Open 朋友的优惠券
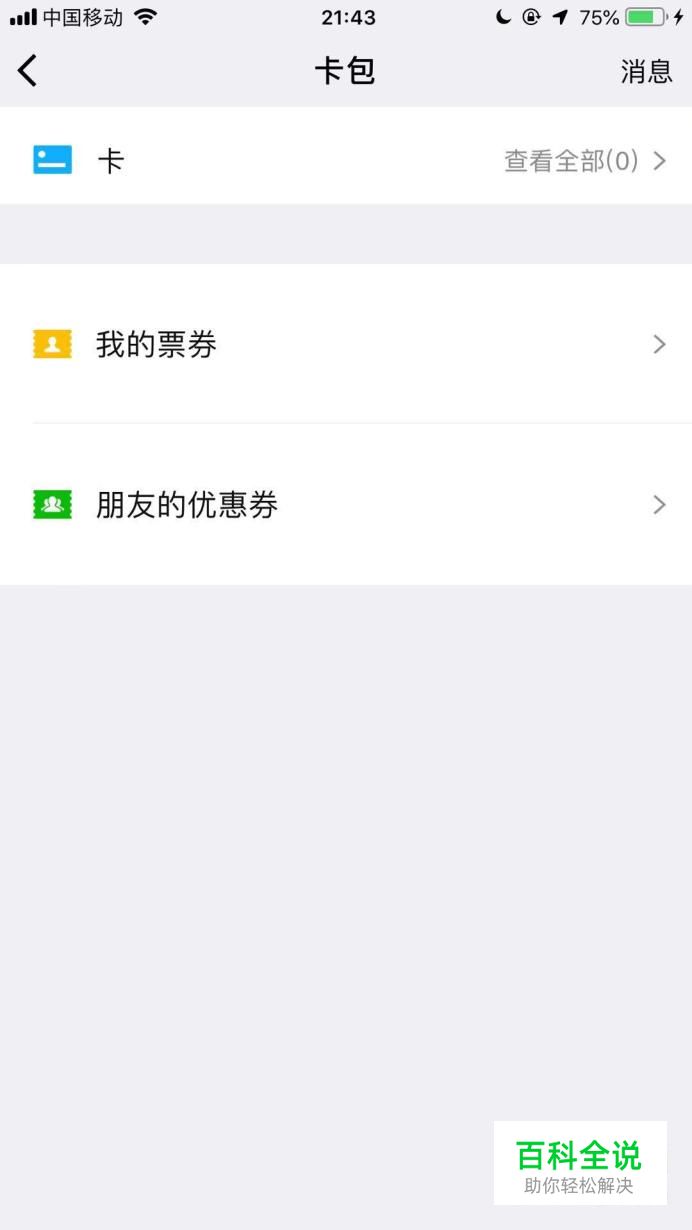 click(x=346, y=505)
